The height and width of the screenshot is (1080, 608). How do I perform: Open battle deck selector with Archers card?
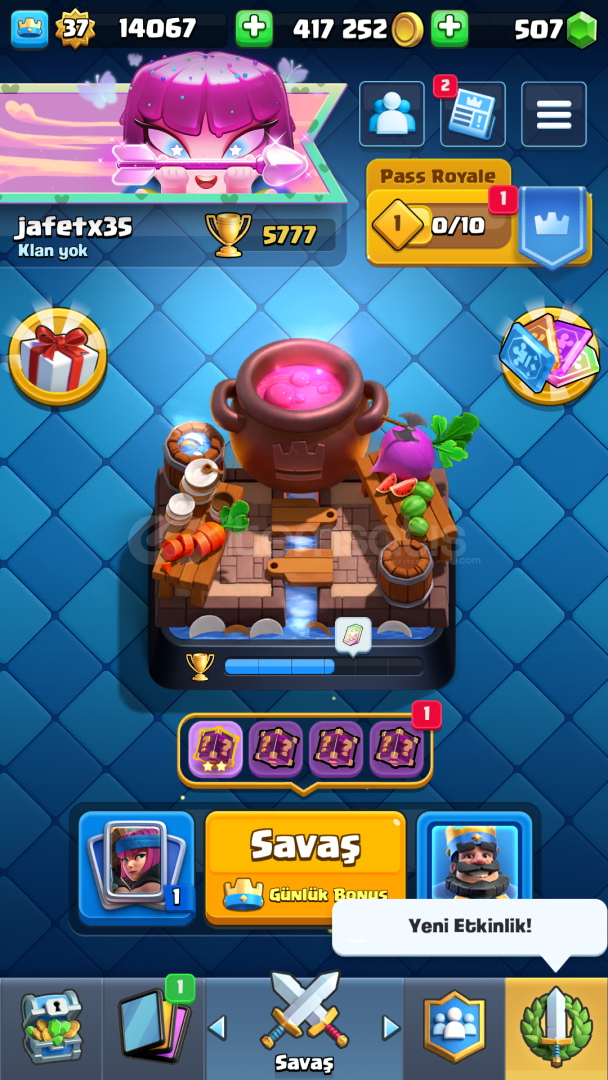tap(136, 868)
